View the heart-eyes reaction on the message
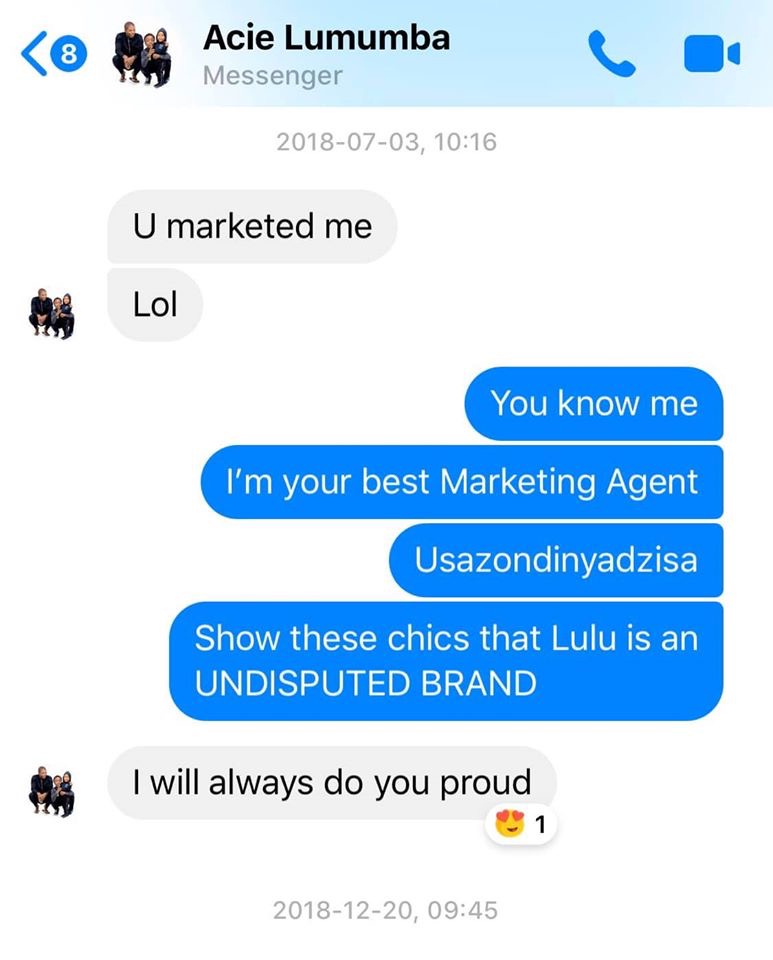This screenshot has height=960, width=773. coord(520,826)
